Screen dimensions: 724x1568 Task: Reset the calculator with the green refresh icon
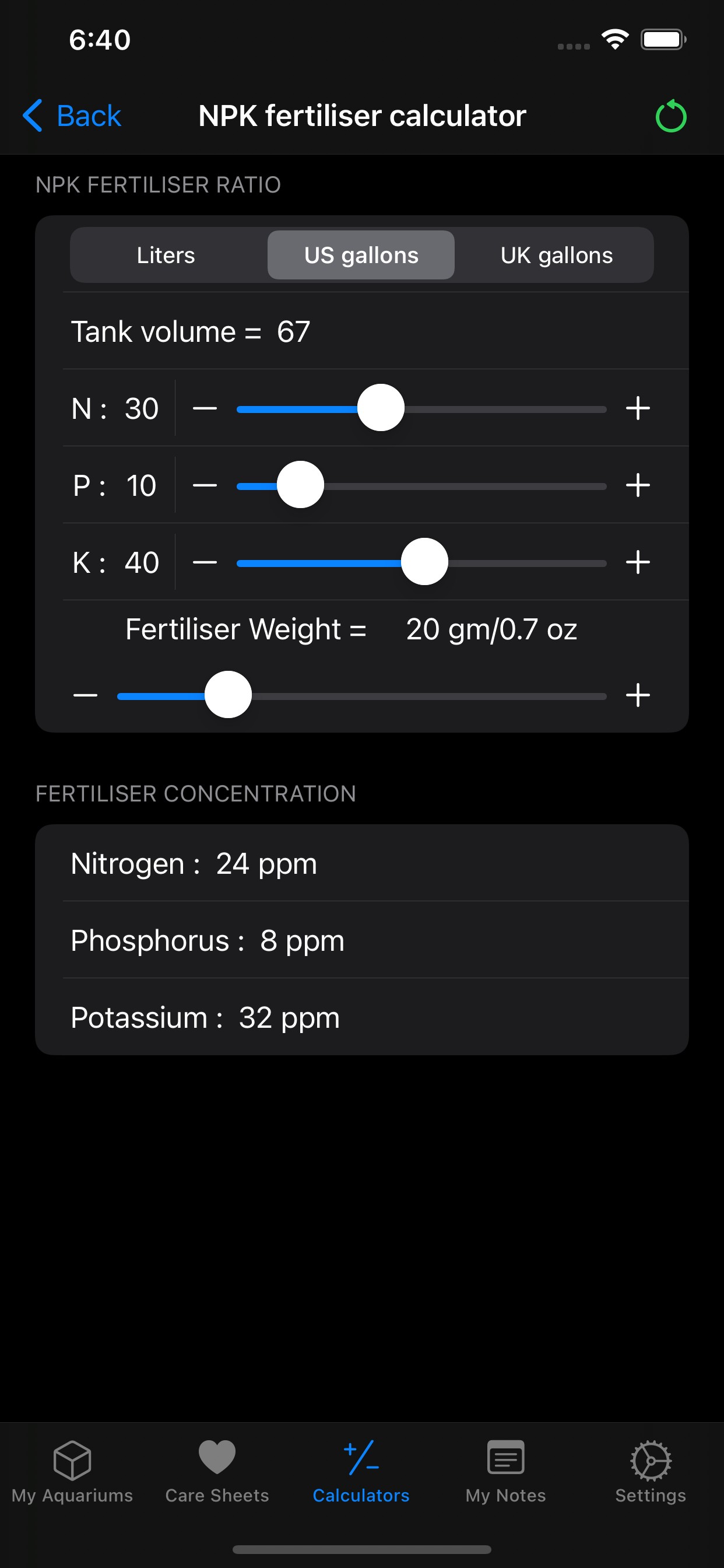click(x=670, y=116)
